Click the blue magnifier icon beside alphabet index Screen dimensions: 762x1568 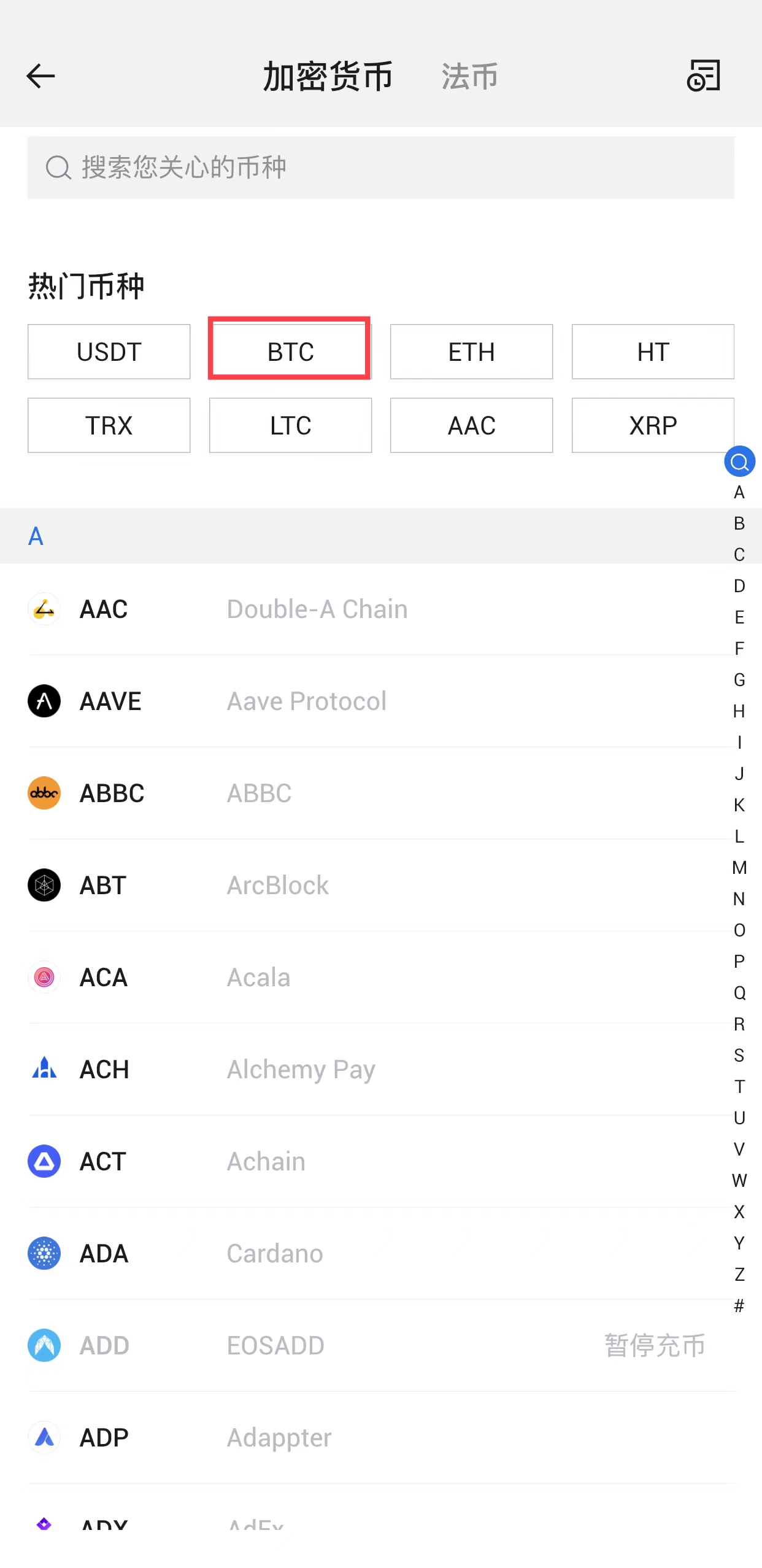coord(739,462)
